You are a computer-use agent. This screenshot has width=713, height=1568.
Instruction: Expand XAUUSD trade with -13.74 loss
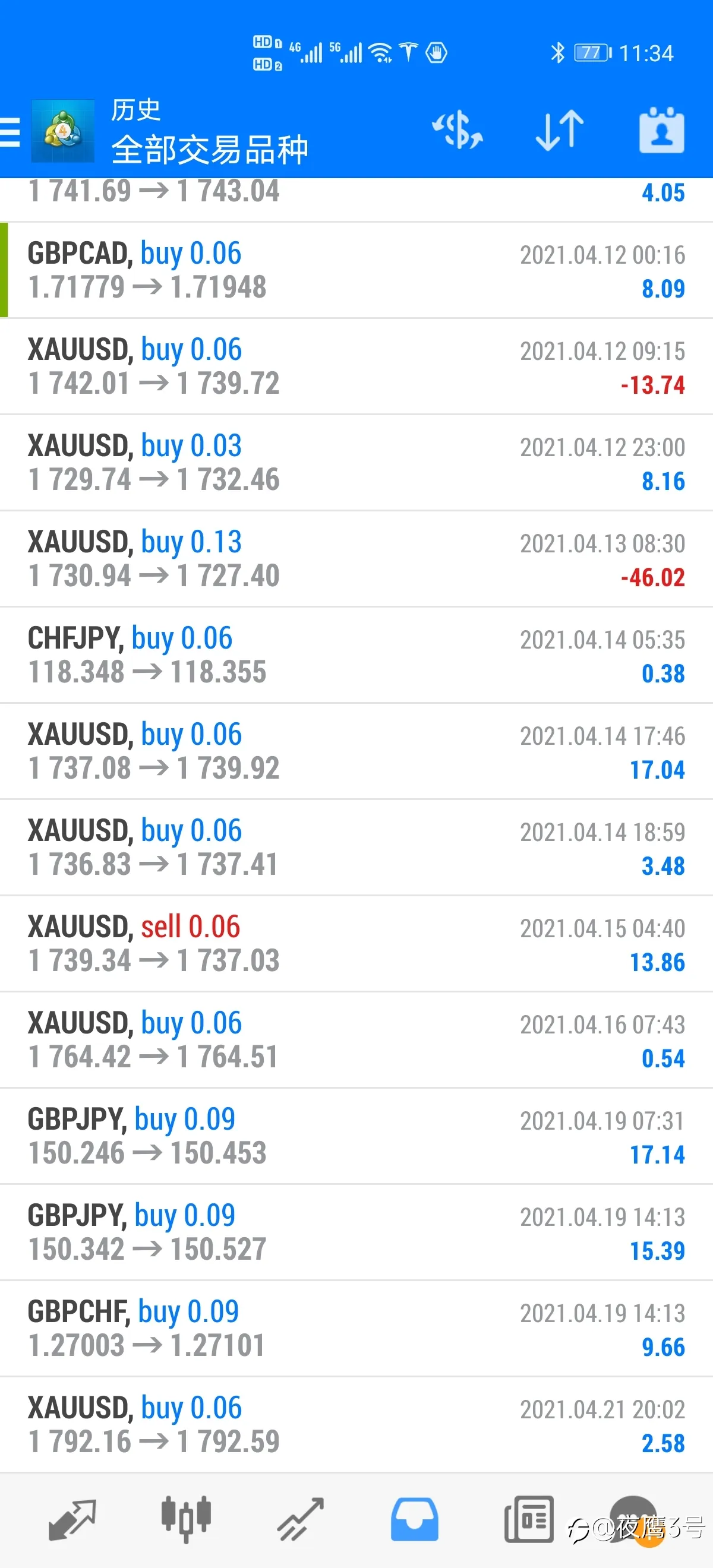pos(356,366)
